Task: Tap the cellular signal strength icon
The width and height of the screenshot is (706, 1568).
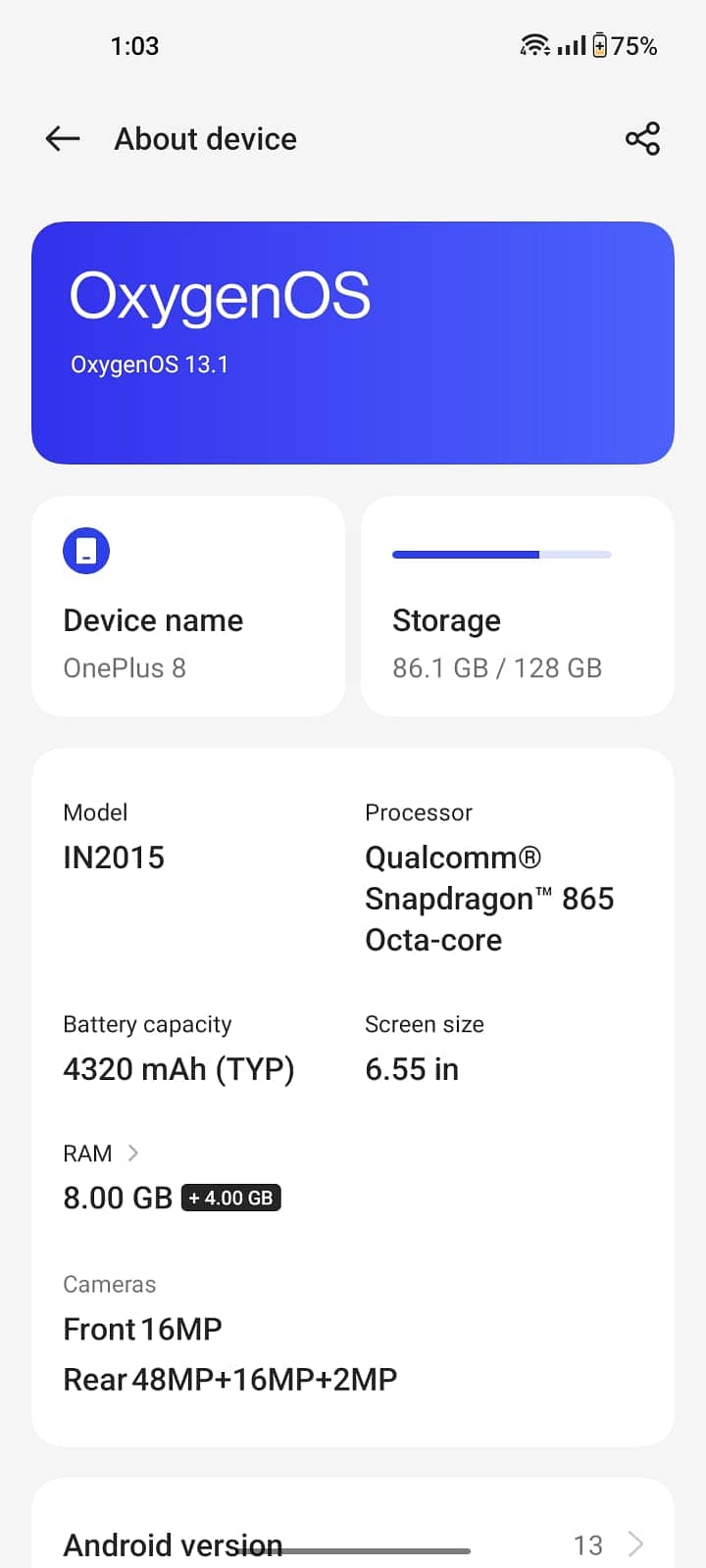Action: [x=571, y=45]
